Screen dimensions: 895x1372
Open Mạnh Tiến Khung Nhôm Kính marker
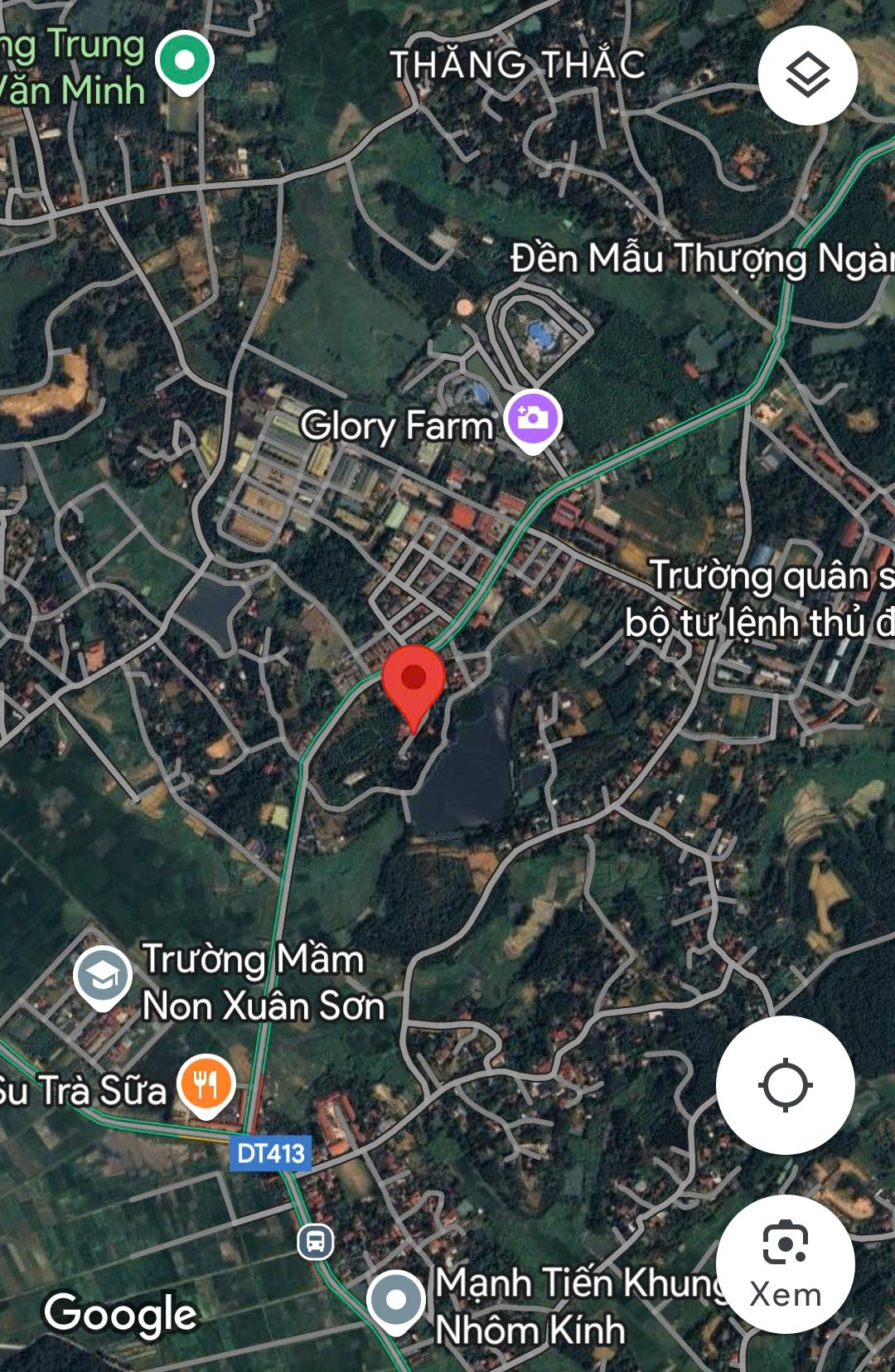point(396,1300)
